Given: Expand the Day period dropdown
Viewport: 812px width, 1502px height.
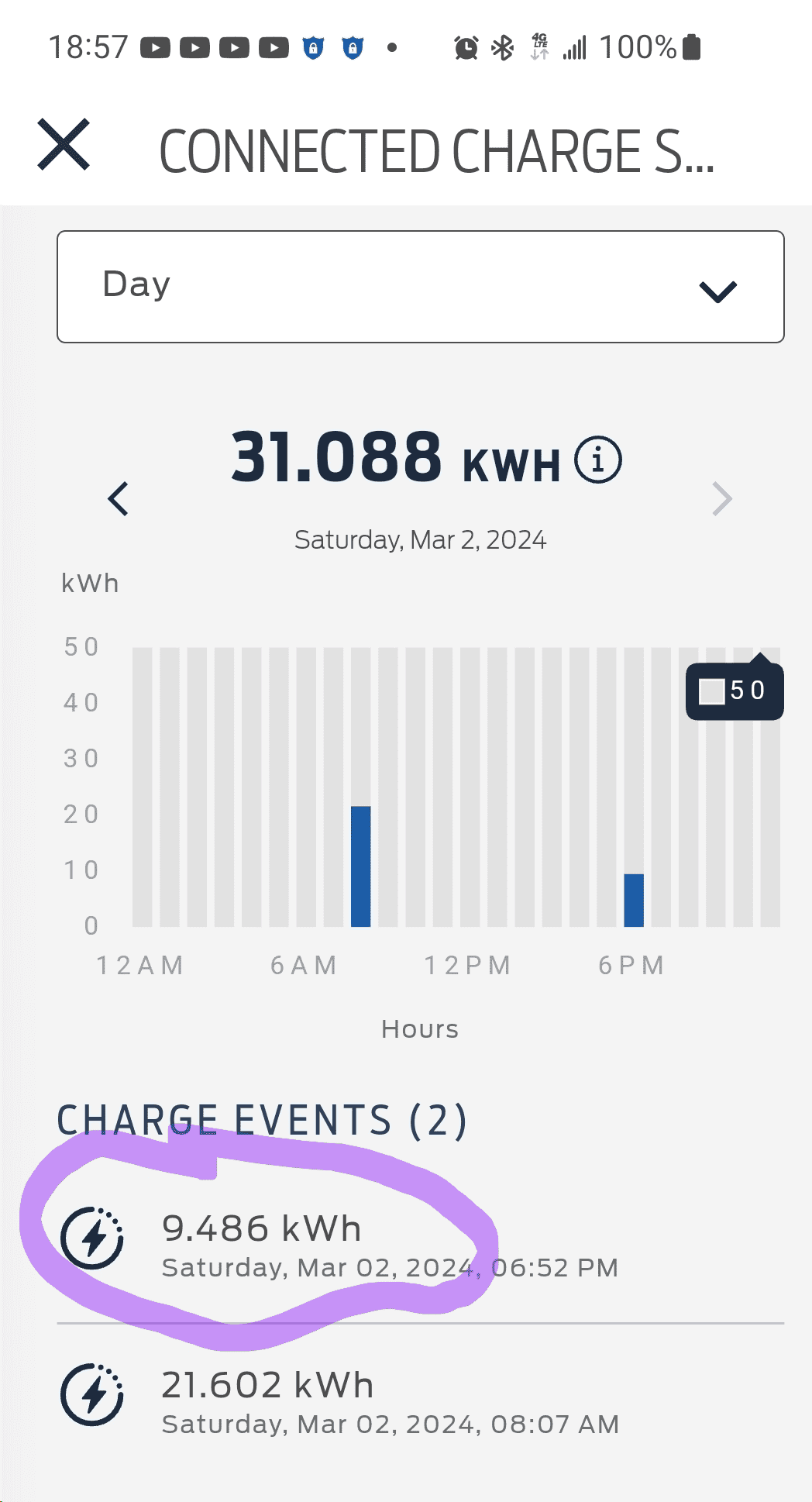Looking at the screenshot, I should click(x=420, y=287).
